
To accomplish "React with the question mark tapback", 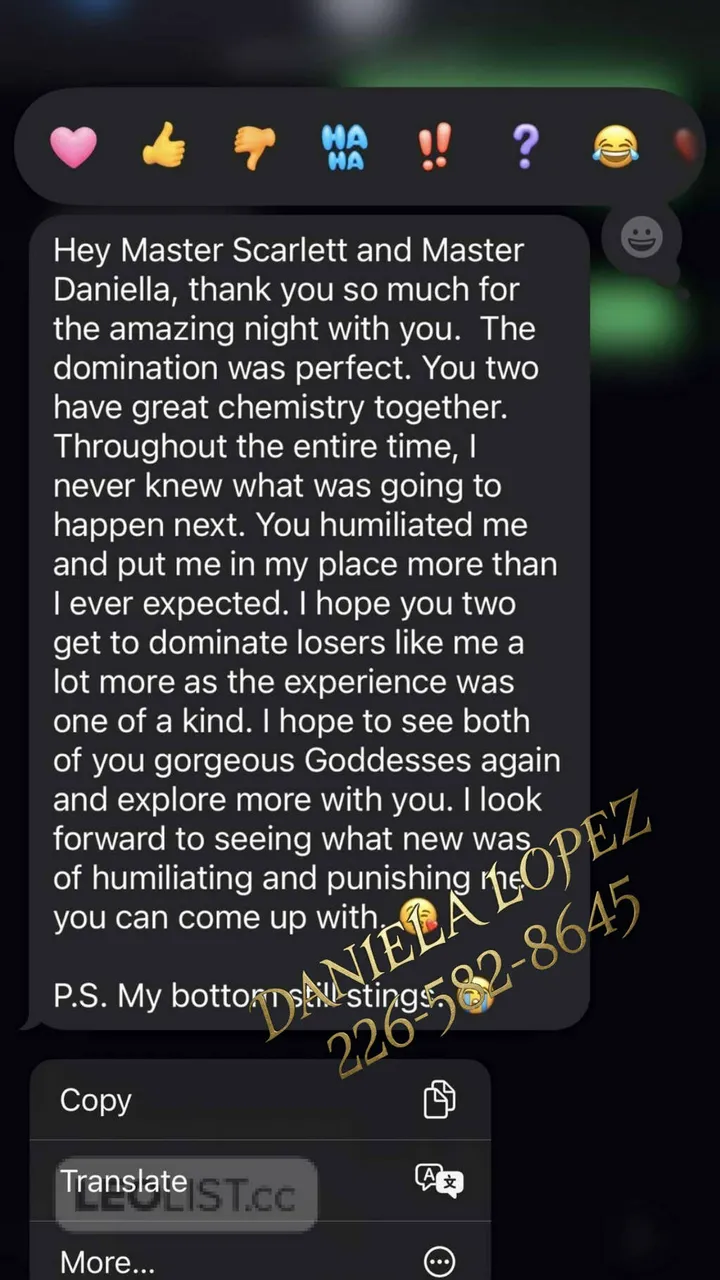I will point(525,148).
